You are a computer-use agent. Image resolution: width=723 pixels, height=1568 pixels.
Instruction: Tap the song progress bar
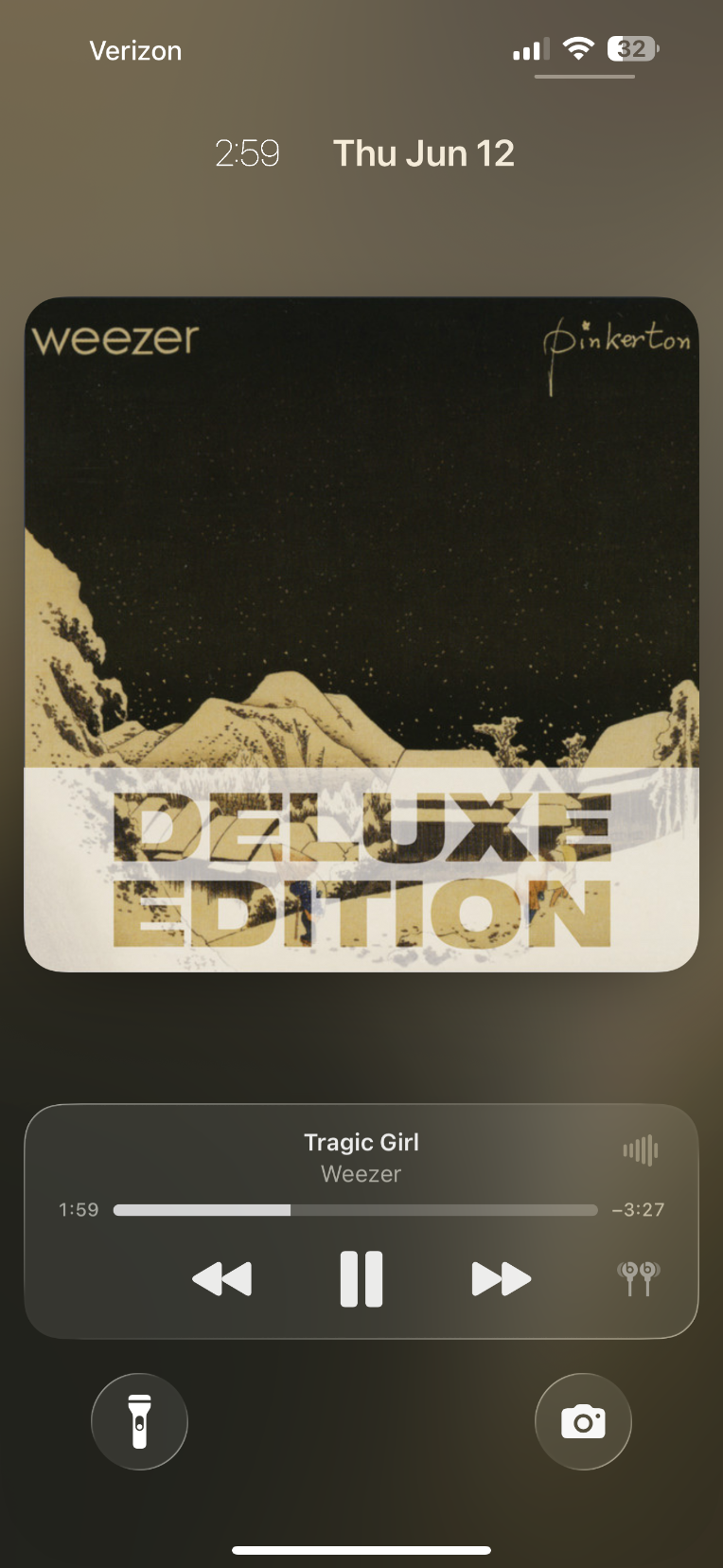coord(355,1210)
